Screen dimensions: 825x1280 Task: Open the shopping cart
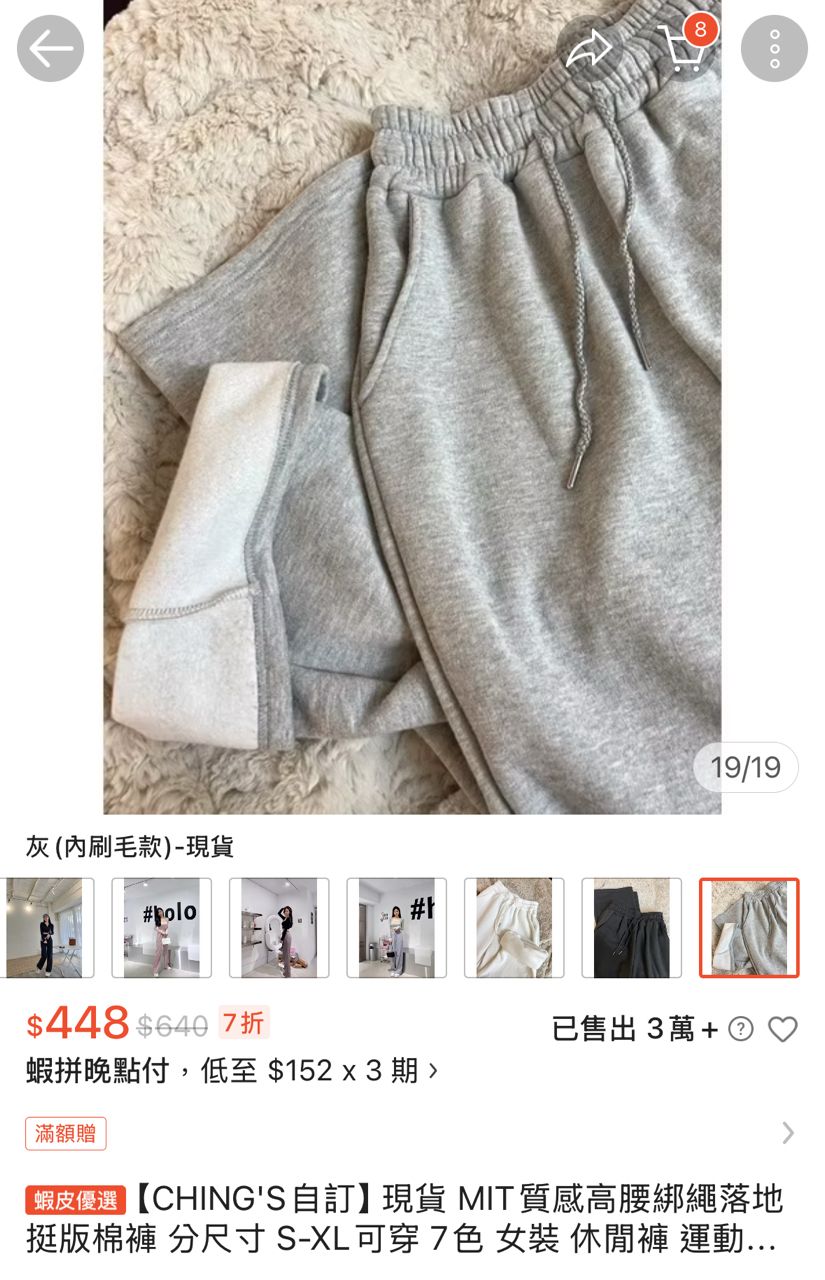point(685,47)
